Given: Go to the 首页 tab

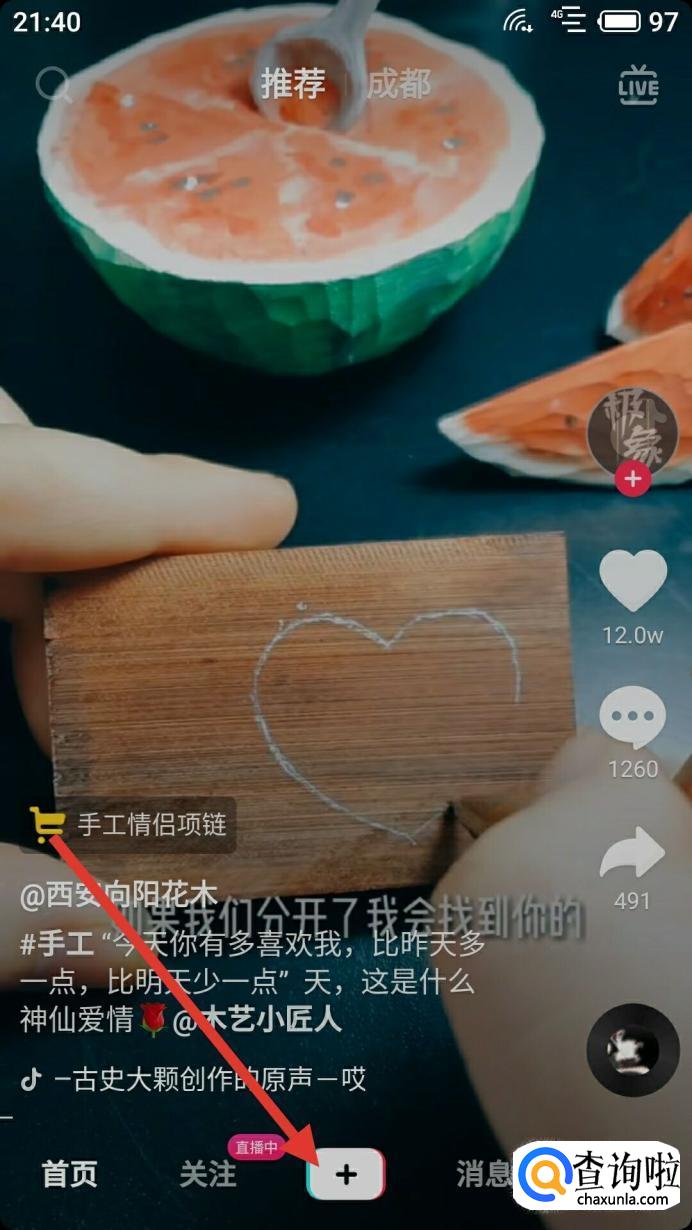Looking at the screenshot, I should [69, 1174].
